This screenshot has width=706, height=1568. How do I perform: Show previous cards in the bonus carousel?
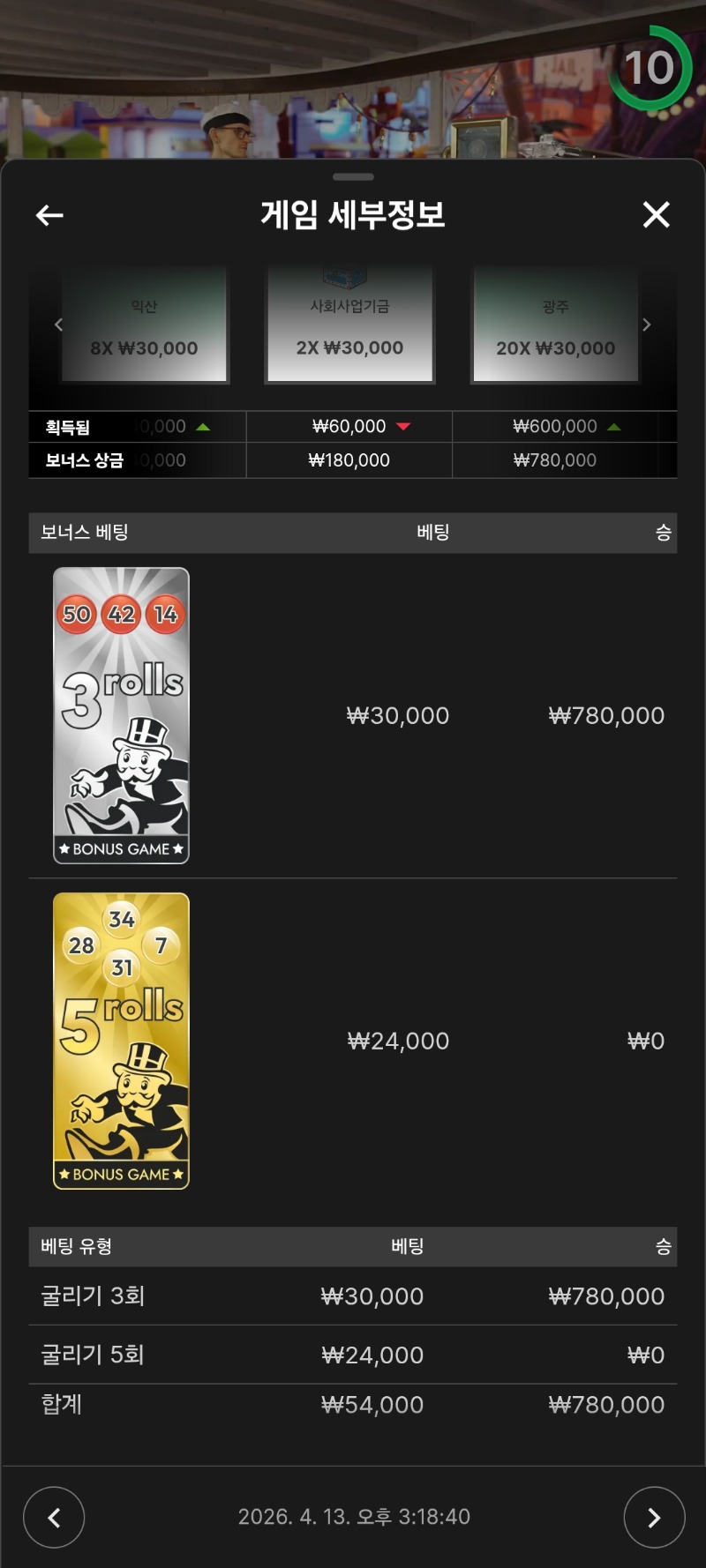[x=59, y=325]
